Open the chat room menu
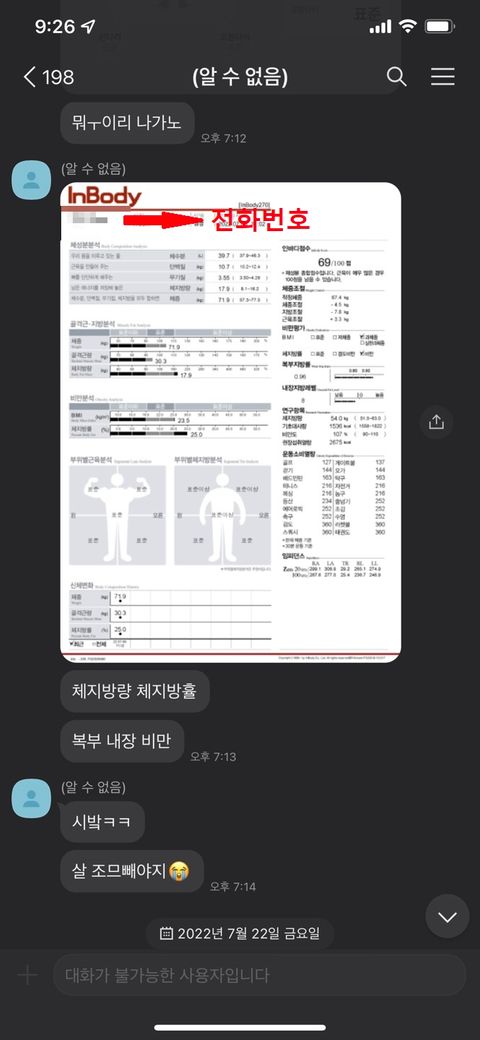 click(443, 77)
